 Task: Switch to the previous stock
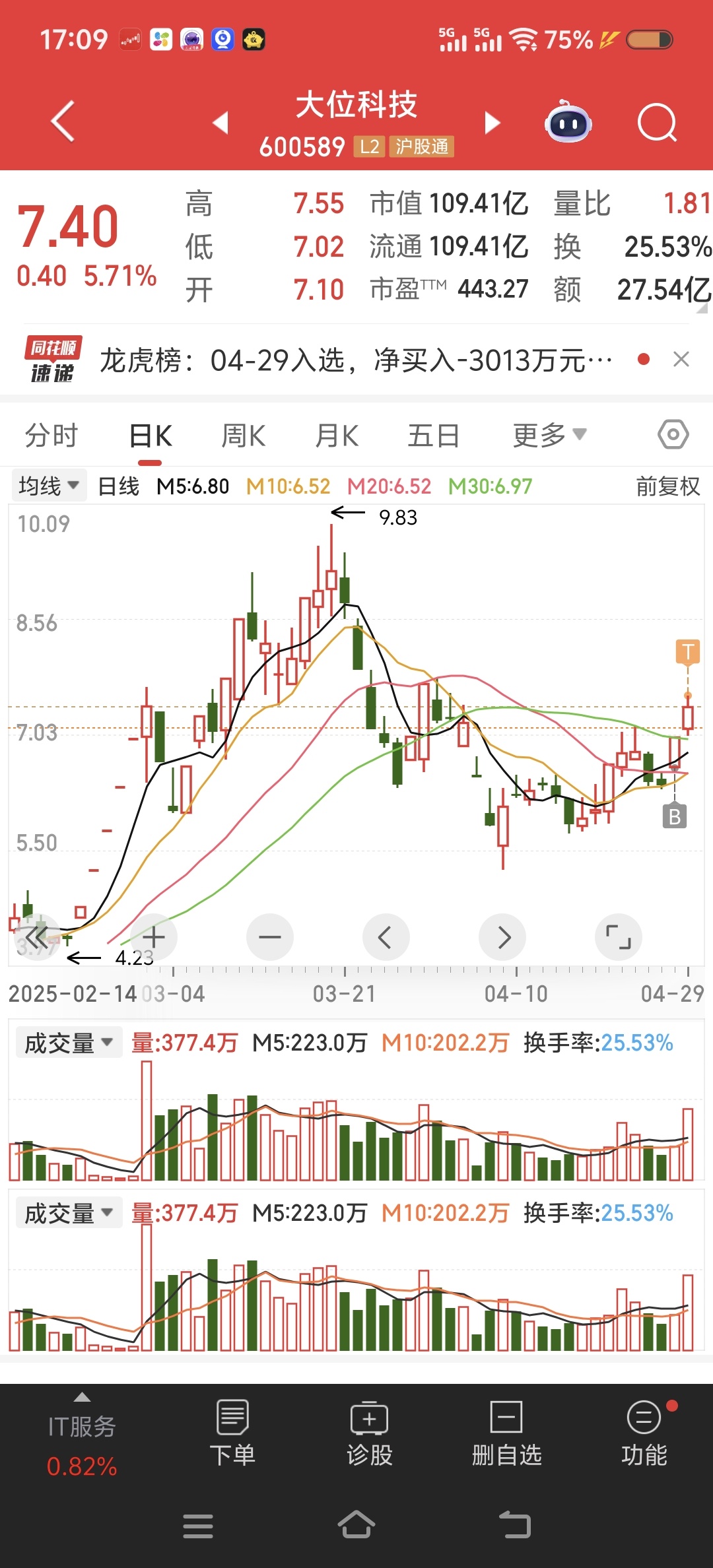221,123
